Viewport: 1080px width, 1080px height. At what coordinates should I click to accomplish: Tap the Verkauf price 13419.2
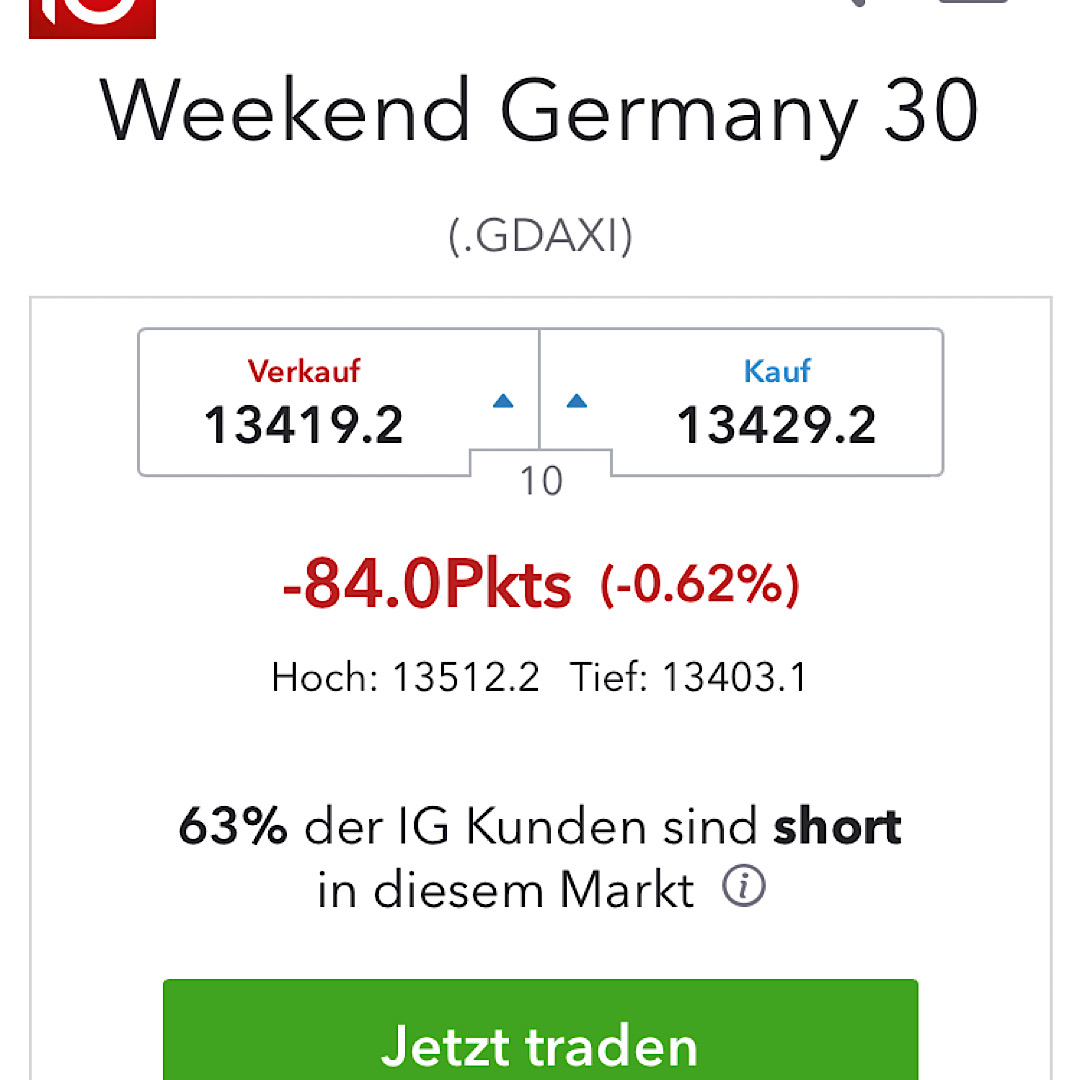(x=304, y=425)
